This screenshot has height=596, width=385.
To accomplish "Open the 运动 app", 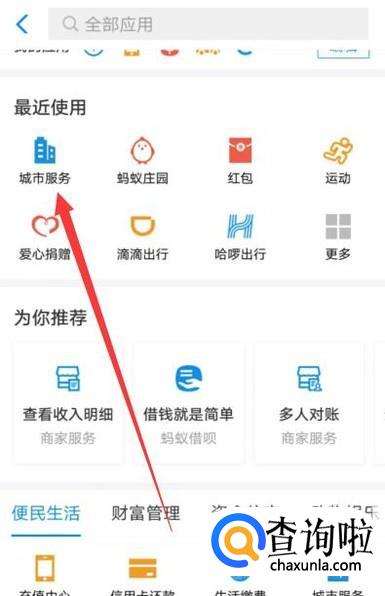I will (337, 161).
